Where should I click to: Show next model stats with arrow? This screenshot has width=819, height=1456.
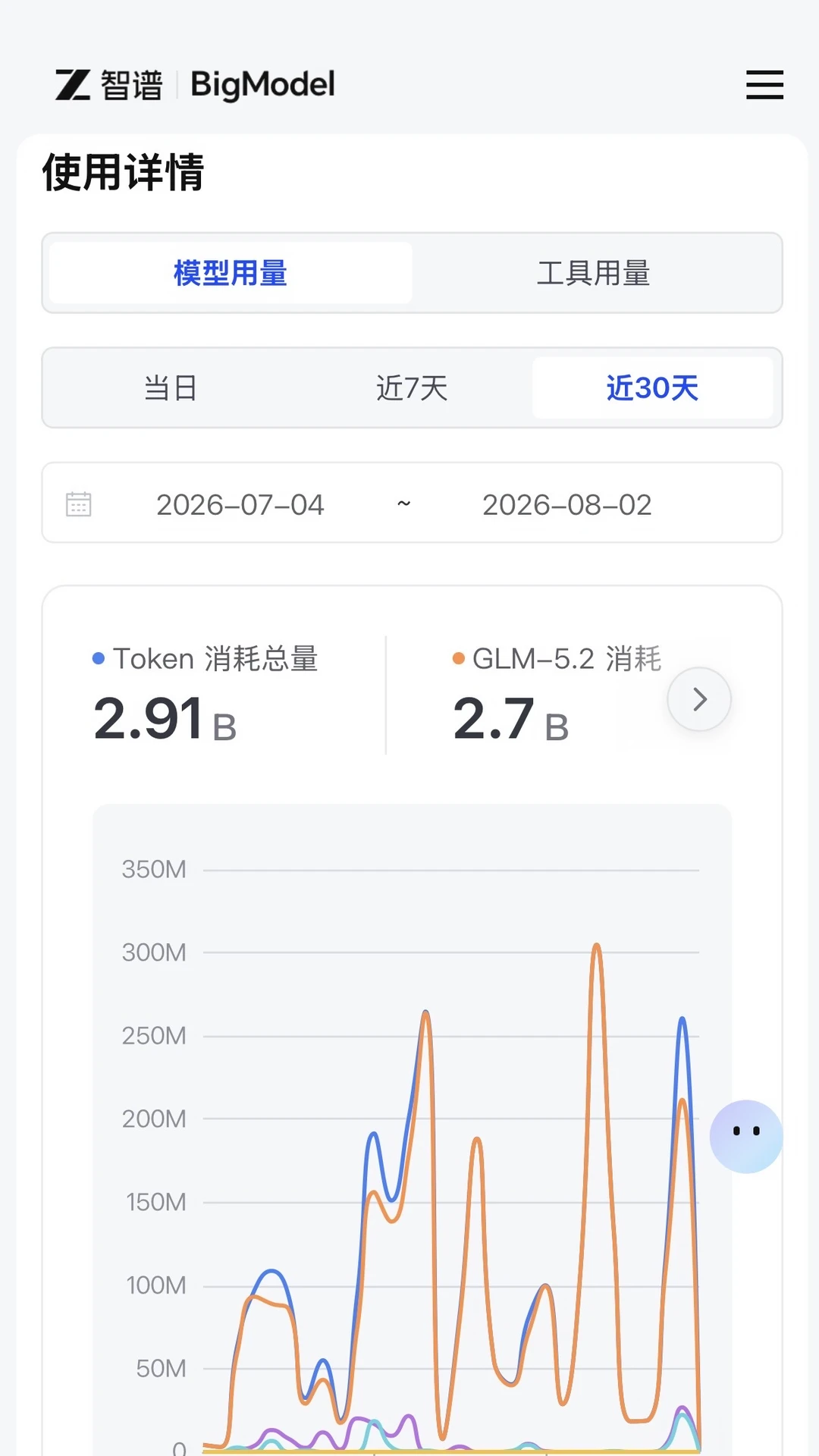[x=699, y=699]
